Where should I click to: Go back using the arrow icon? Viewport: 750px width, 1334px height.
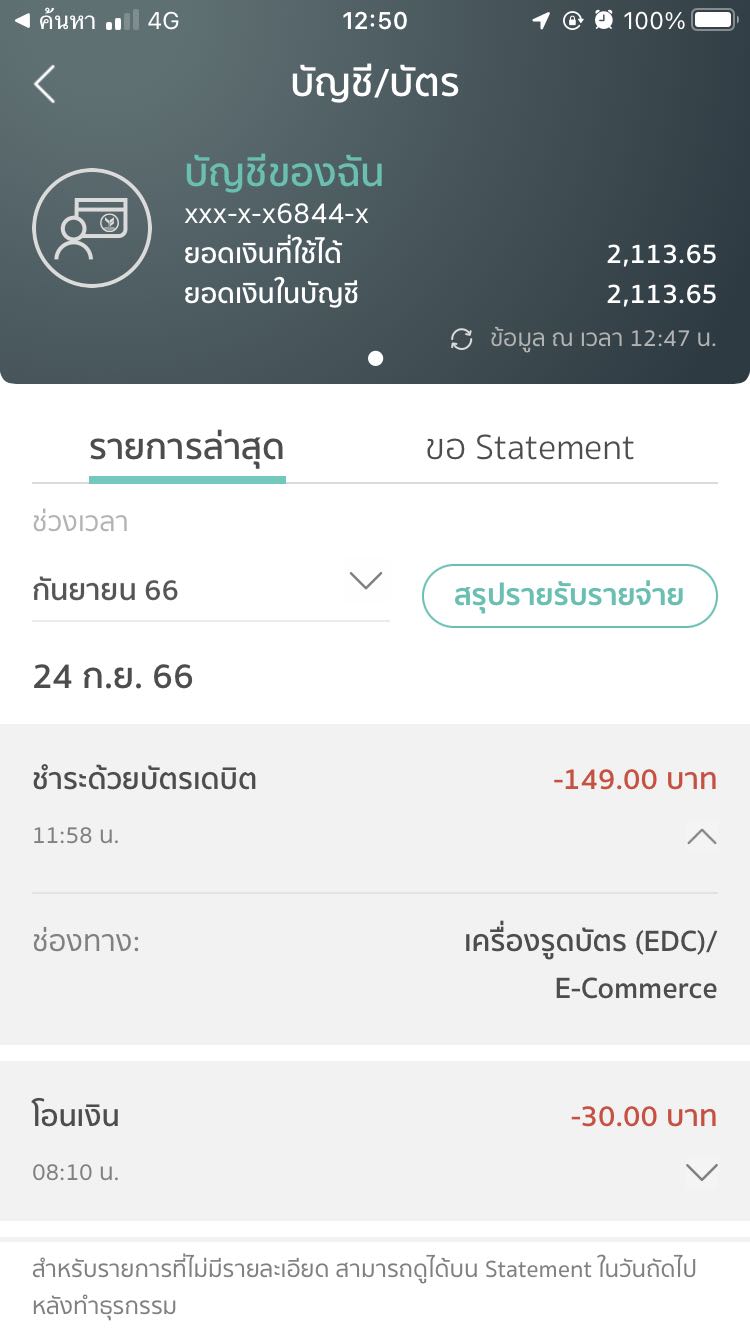[x=44, y=85]
